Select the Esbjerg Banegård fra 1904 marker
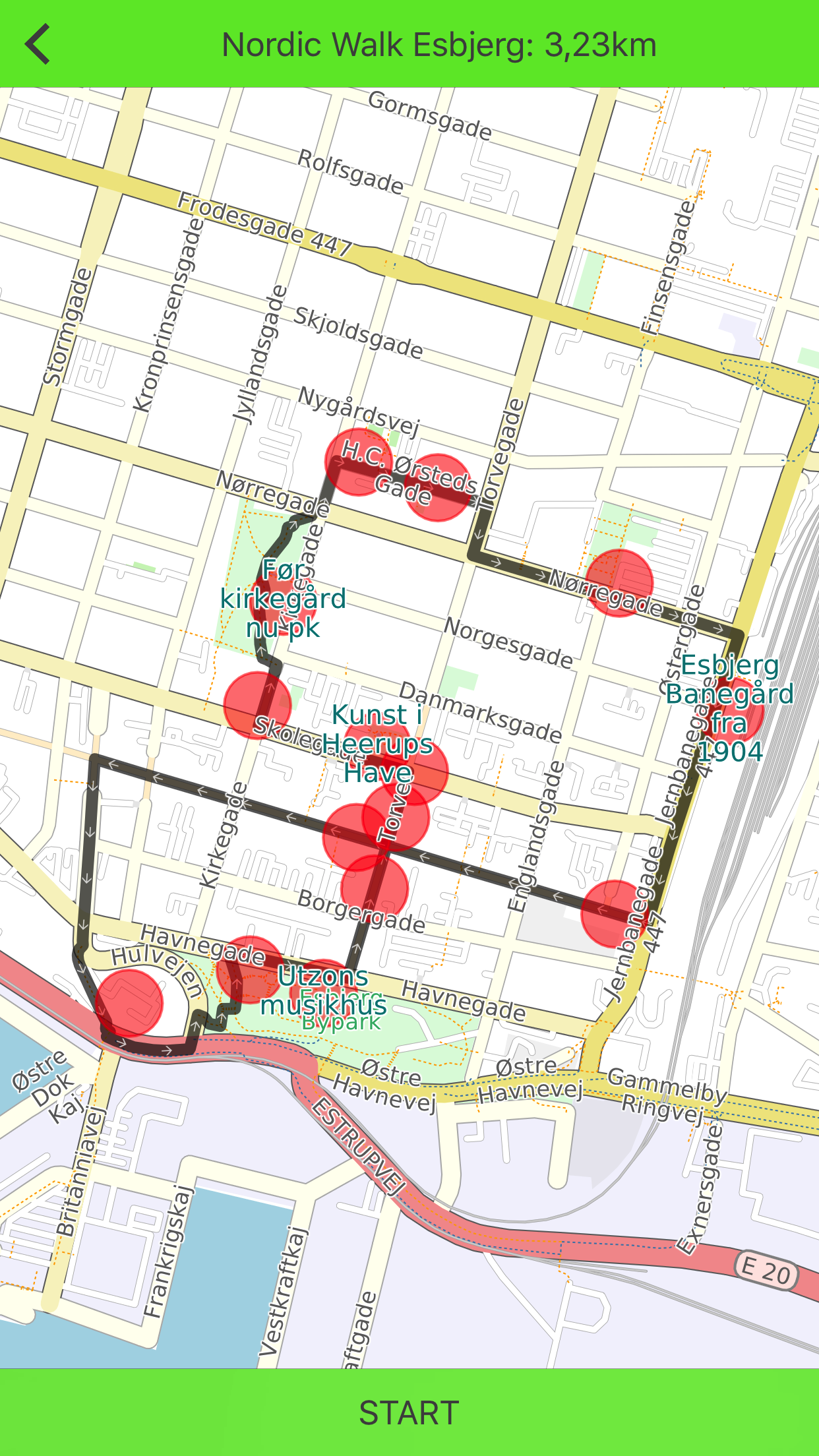 [x=729, y=708]
